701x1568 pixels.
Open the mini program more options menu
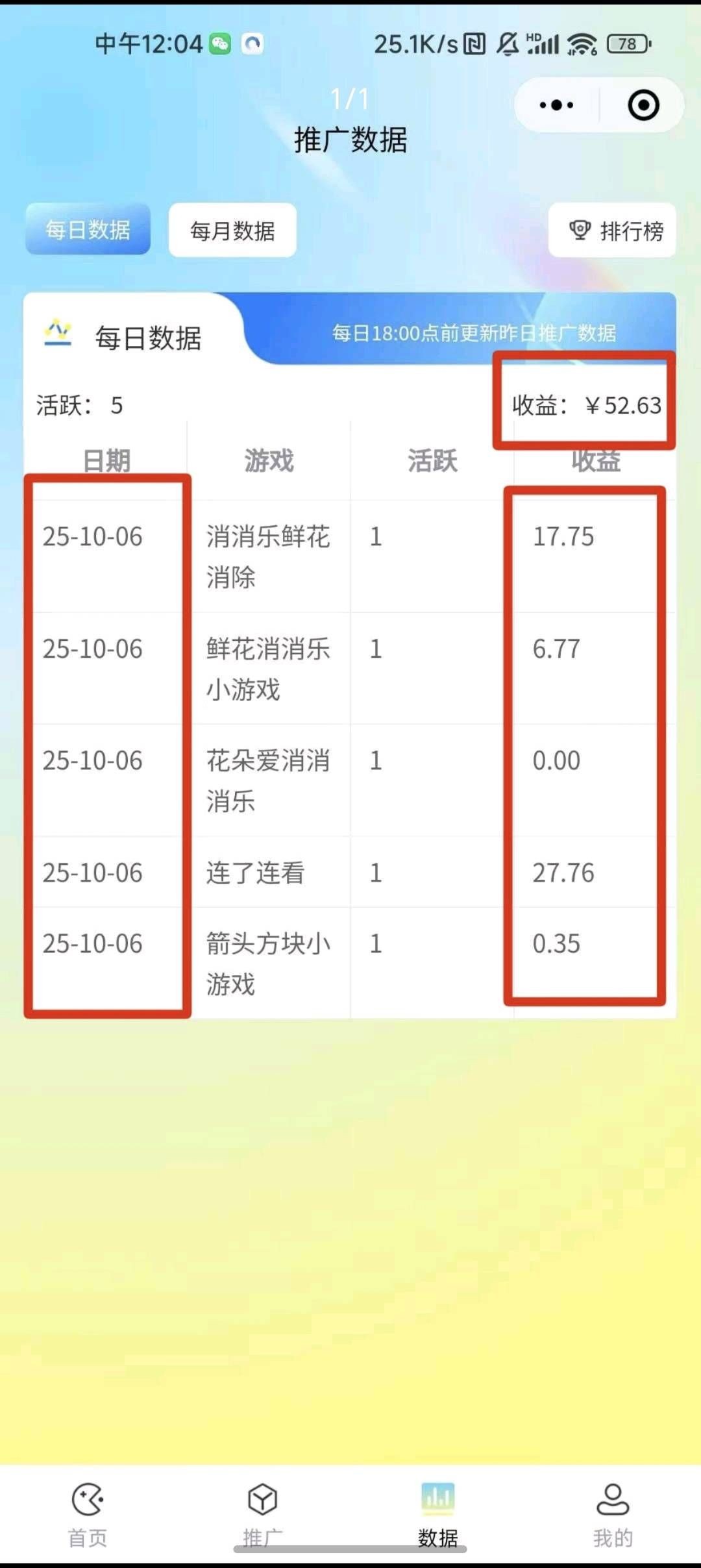point(556,105)
